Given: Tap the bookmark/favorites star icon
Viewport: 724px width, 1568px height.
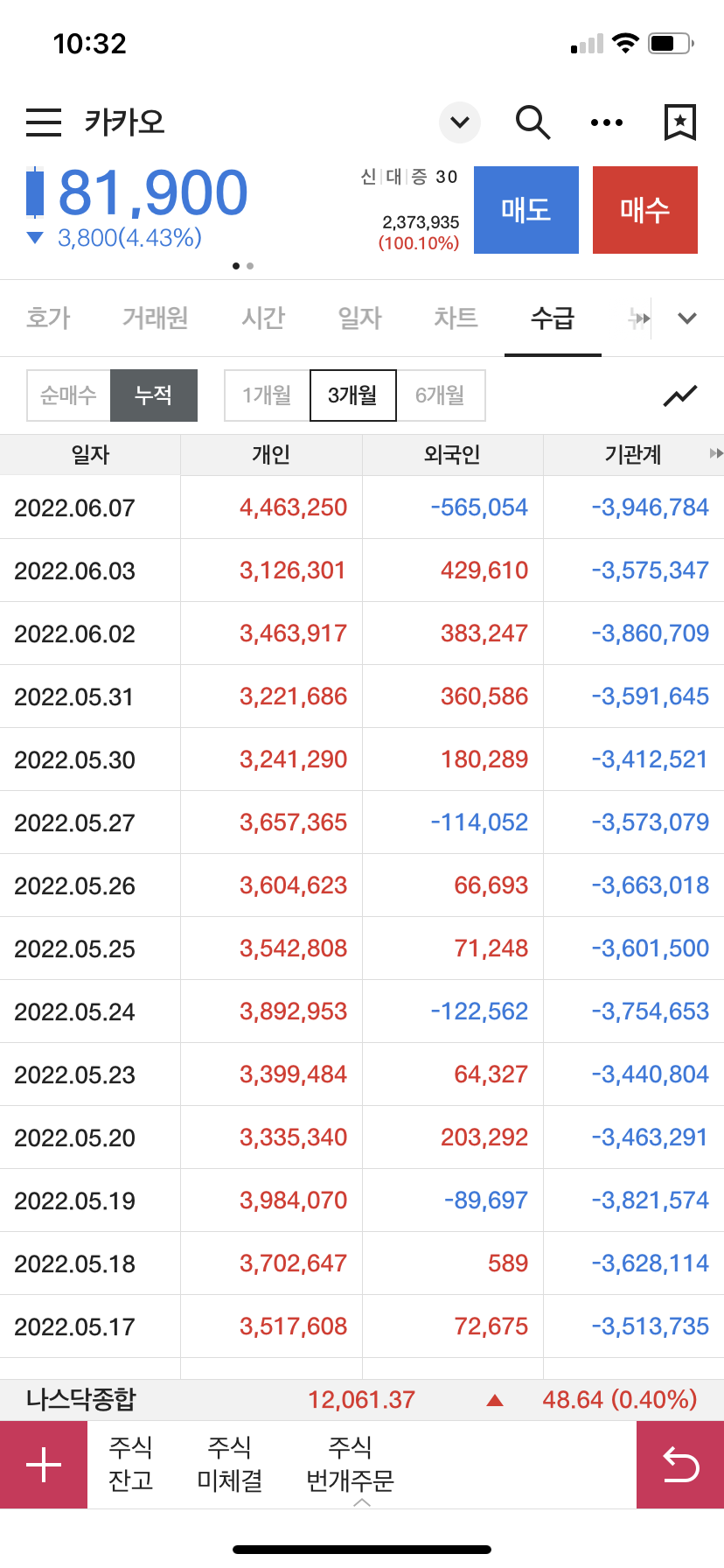Looking at the screenshot, I should (x=679, y=122).
